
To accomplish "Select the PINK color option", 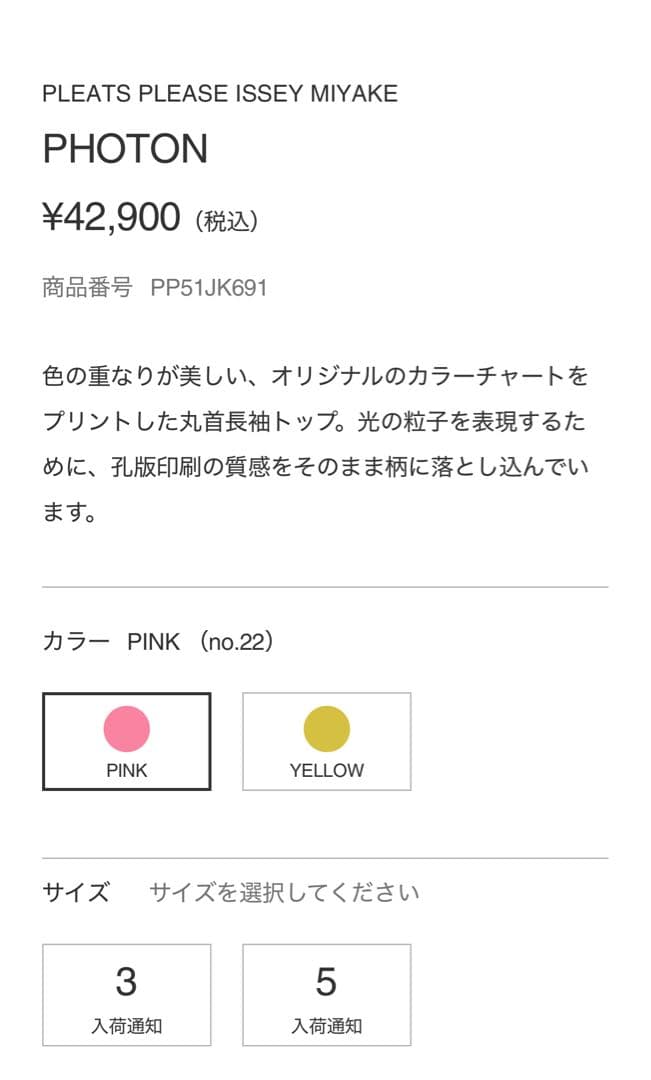I will tap(126, 741).
